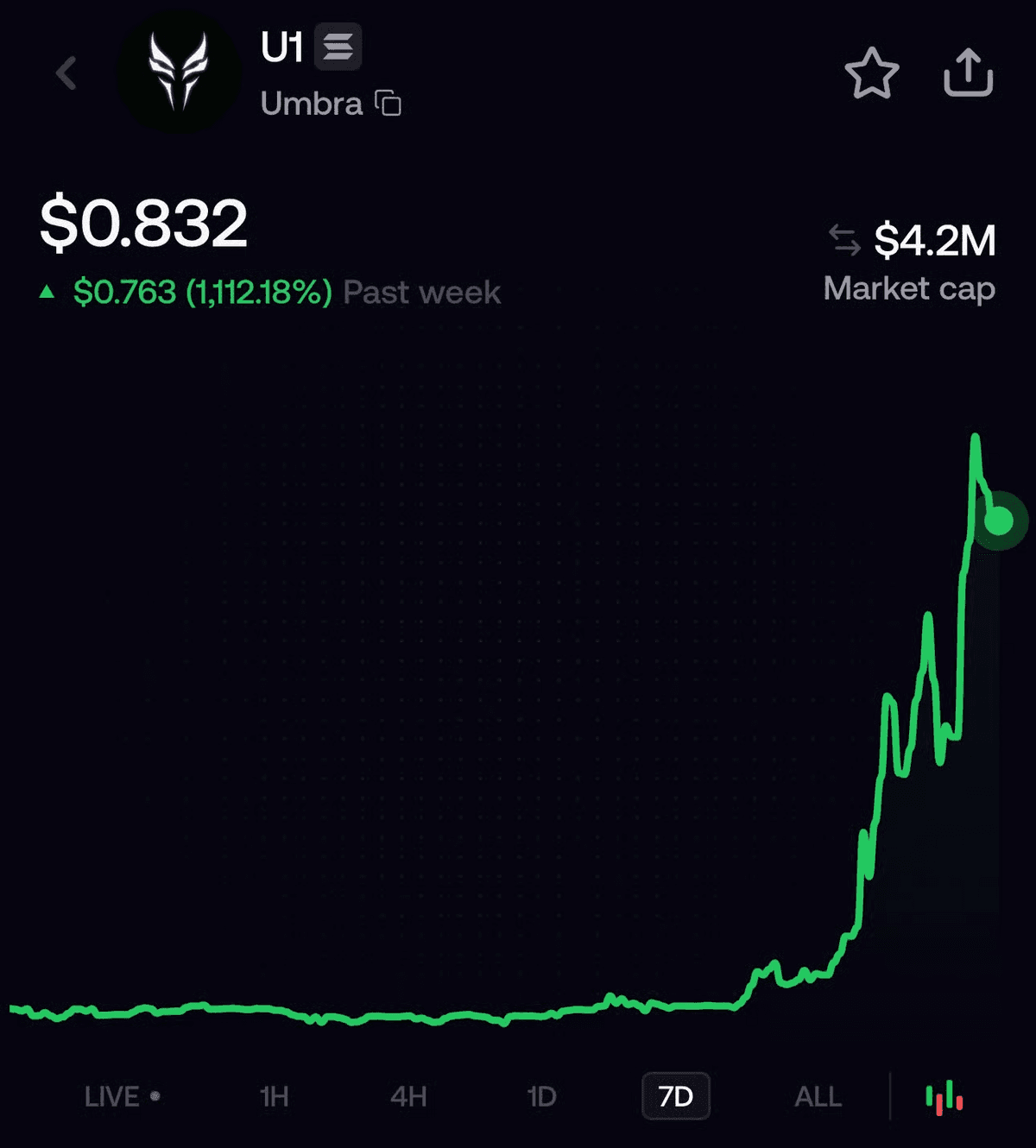The width and height of the screenshot is (1036, 1148).
Task: Click the Solana network badge next to U1
Action: 338,48
